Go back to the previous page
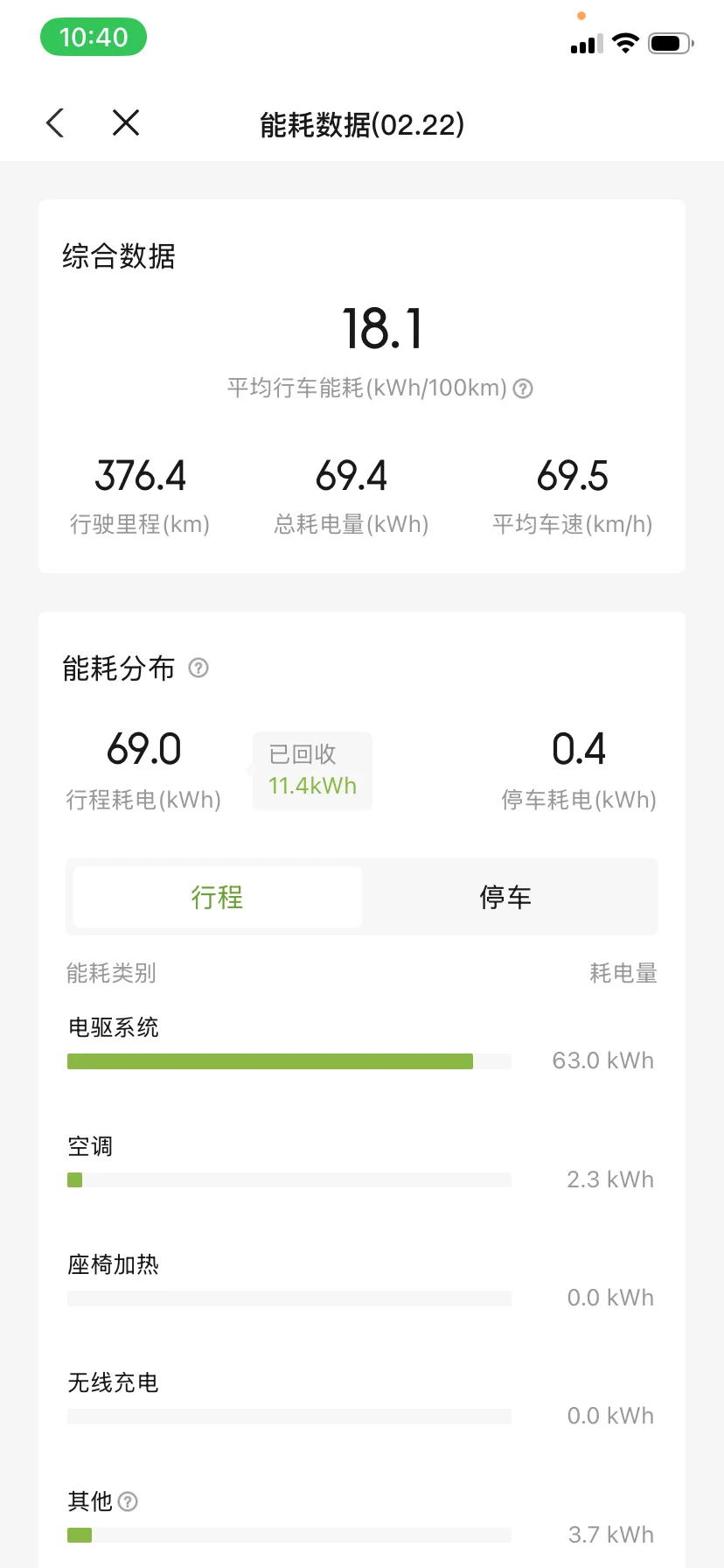The image size is (724, 1568). pyautogui.click(x=55, y=123)
